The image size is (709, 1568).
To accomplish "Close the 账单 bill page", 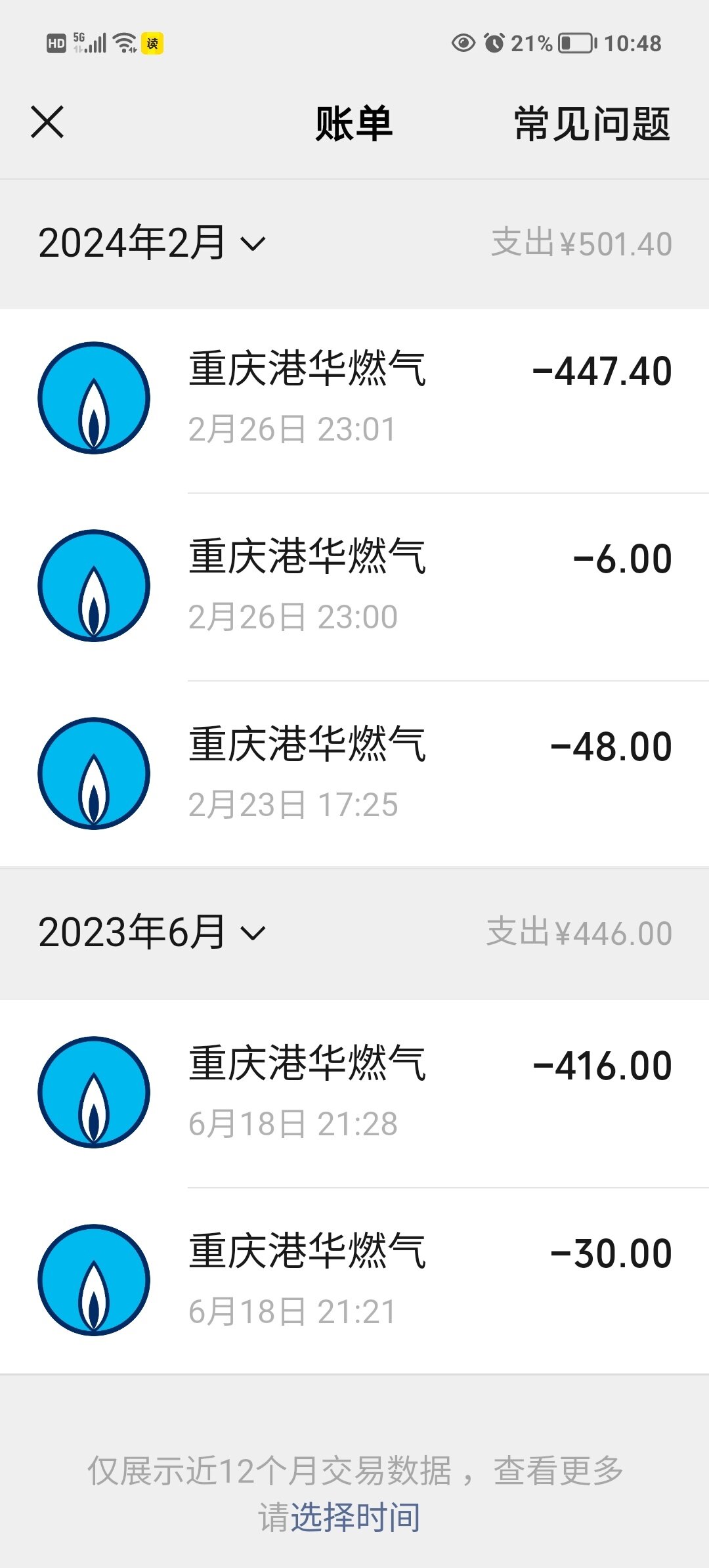I will click(x=47, y=122).
